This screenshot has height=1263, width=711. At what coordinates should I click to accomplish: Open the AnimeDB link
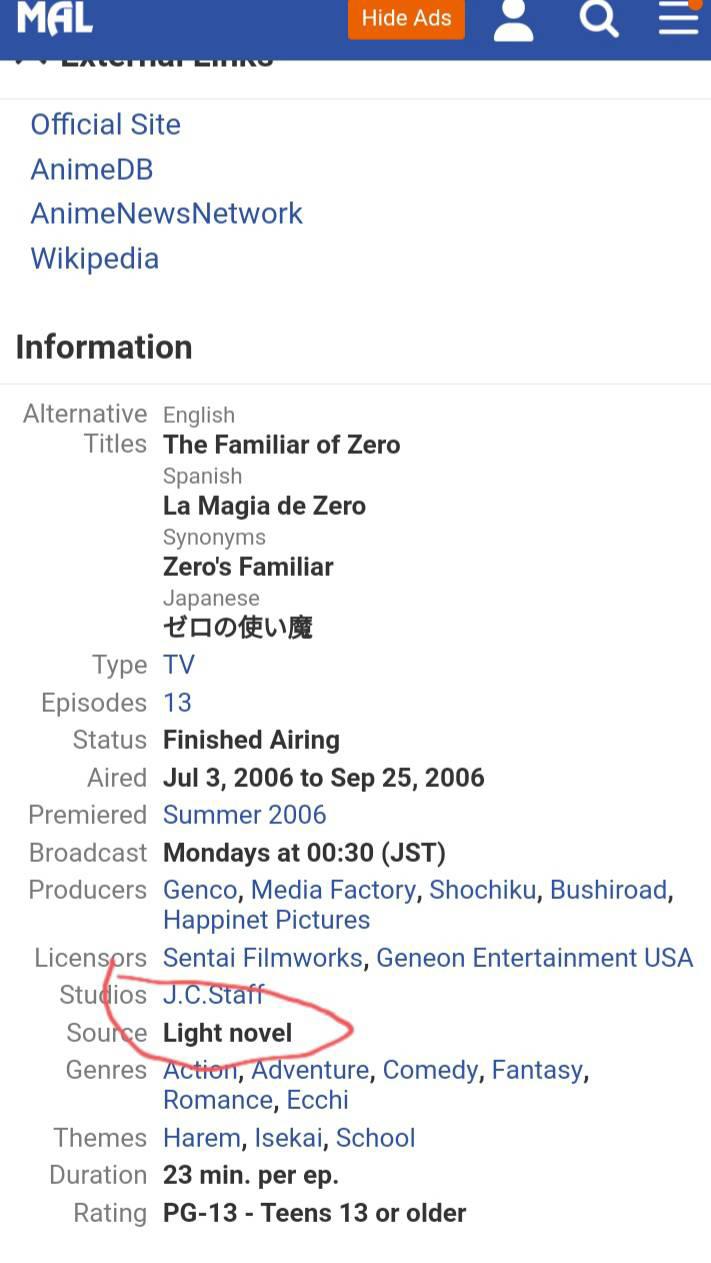coord(92,169)
